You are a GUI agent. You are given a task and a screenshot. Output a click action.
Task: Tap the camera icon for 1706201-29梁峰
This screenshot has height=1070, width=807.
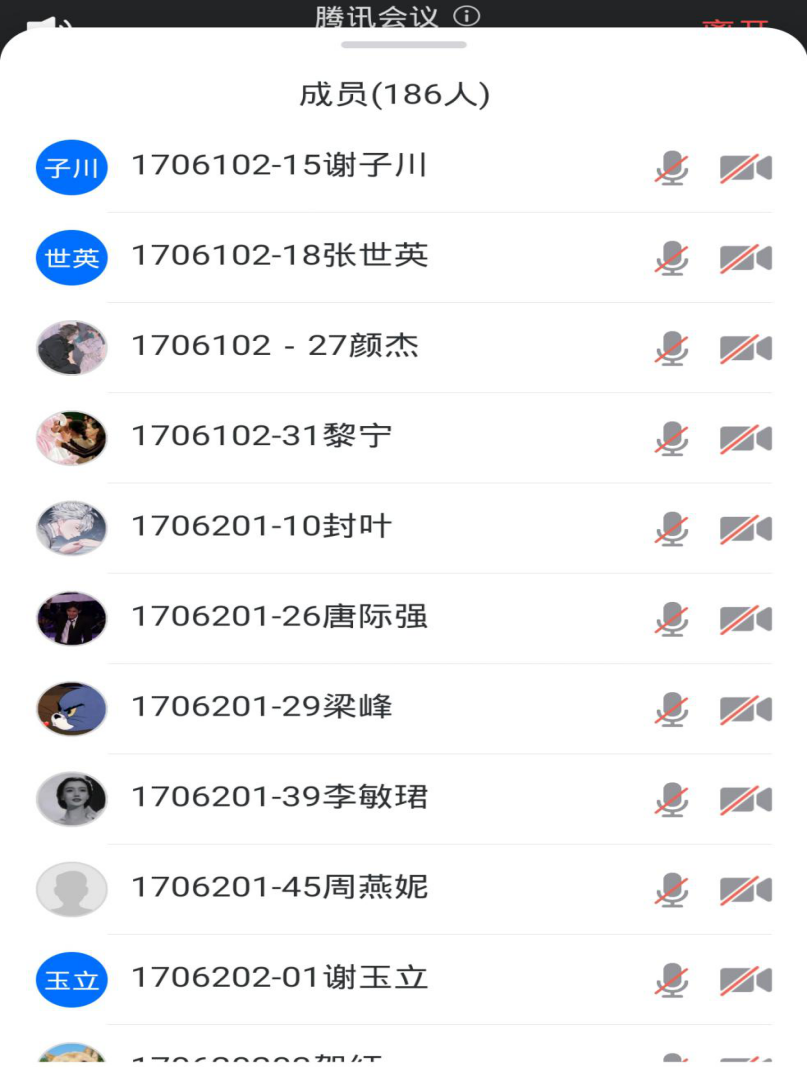[x=745, y=709]
